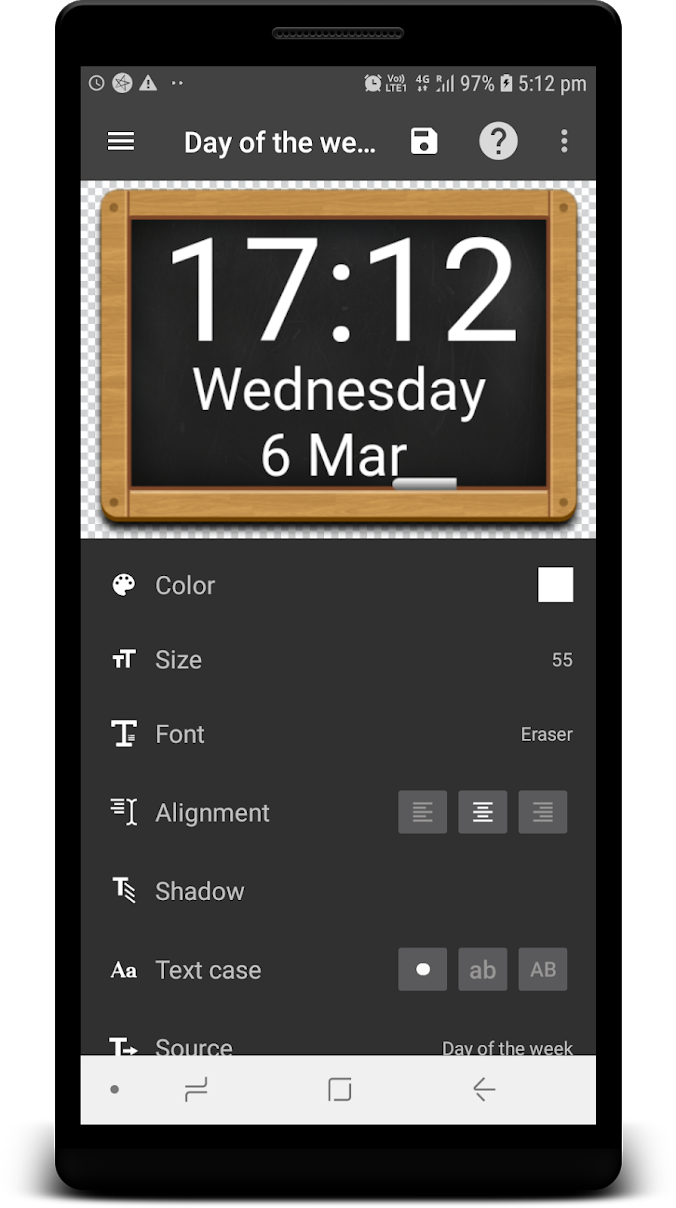Open the Shadow settings
The width and height of the screenshot is (676, 1208).
(338, 891)
